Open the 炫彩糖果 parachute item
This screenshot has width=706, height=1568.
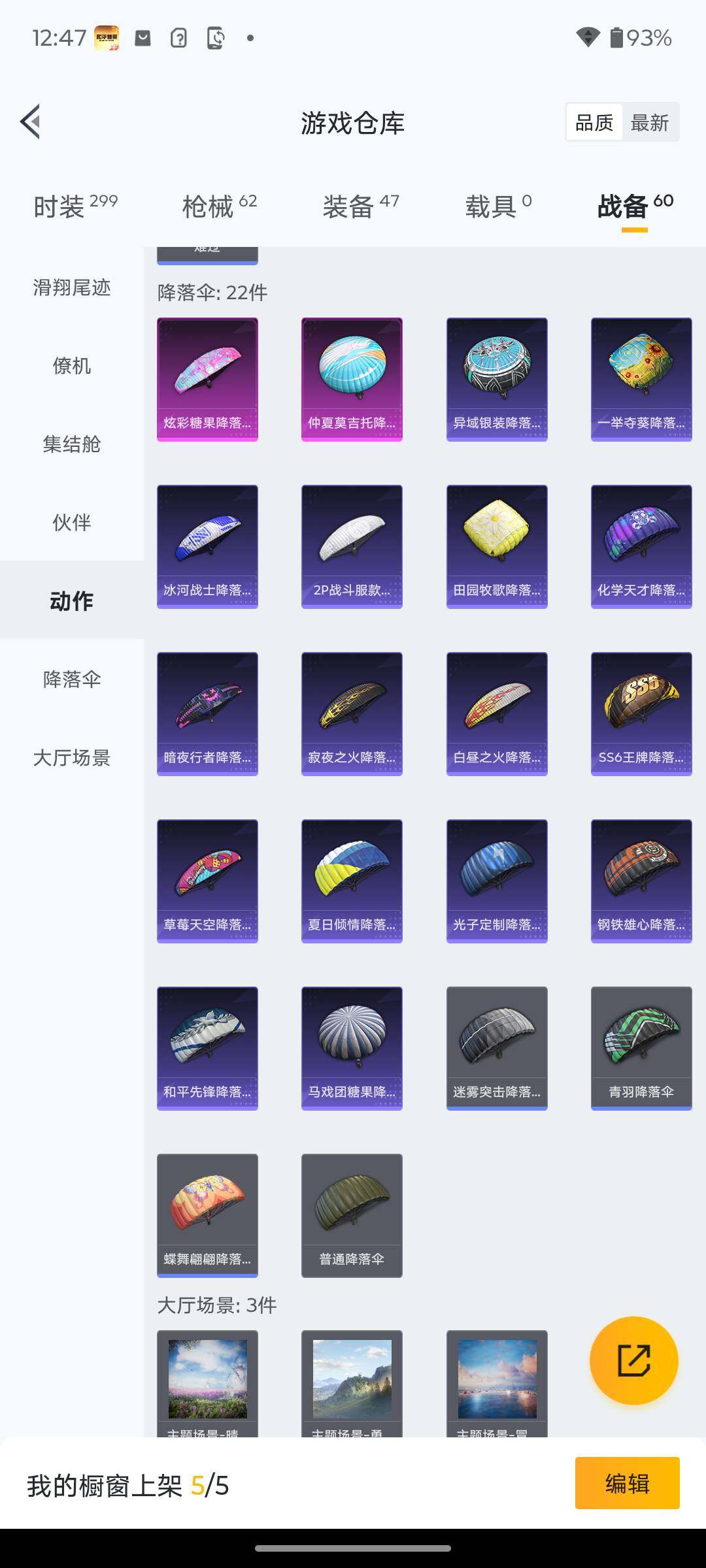(x=207, y=380)
